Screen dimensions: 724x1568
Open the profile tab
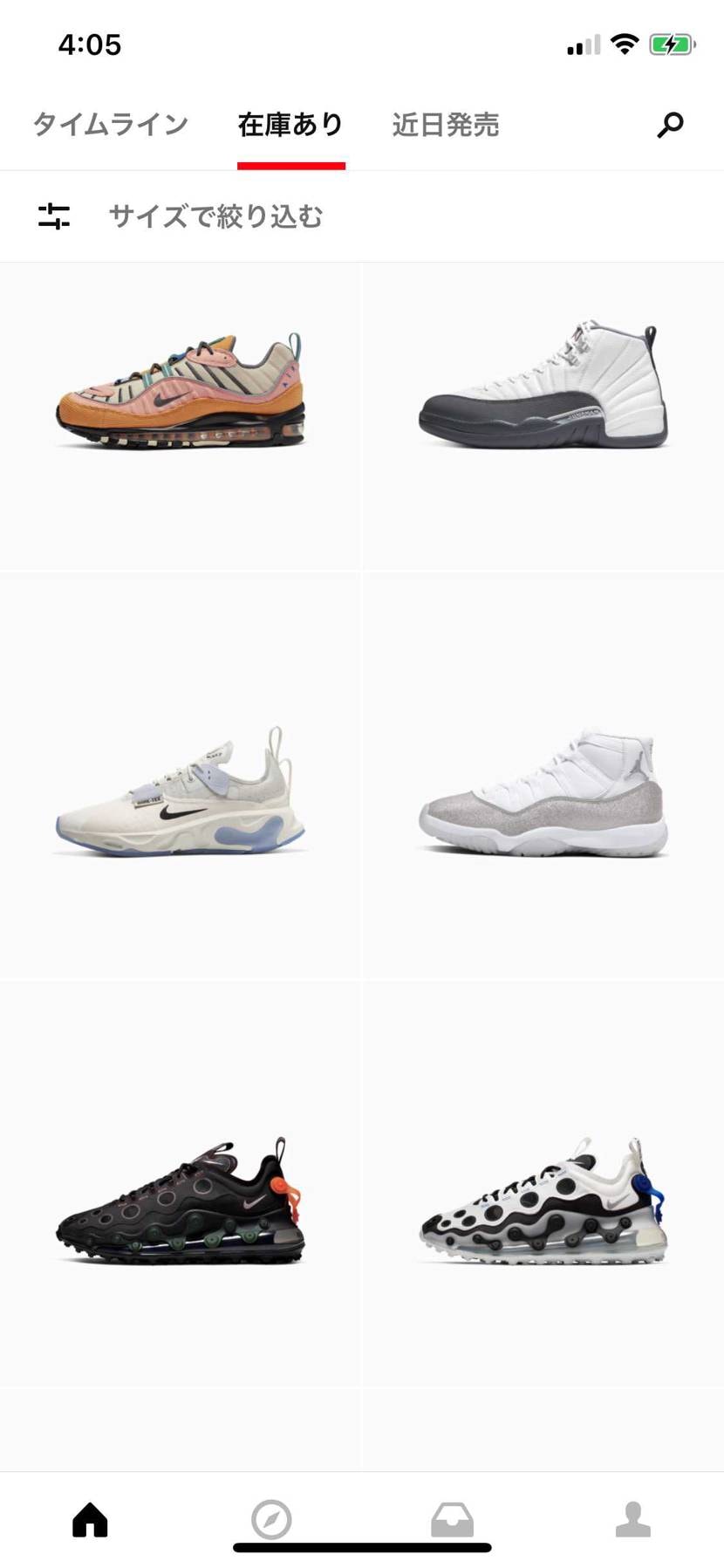(x=633, y=1519)
